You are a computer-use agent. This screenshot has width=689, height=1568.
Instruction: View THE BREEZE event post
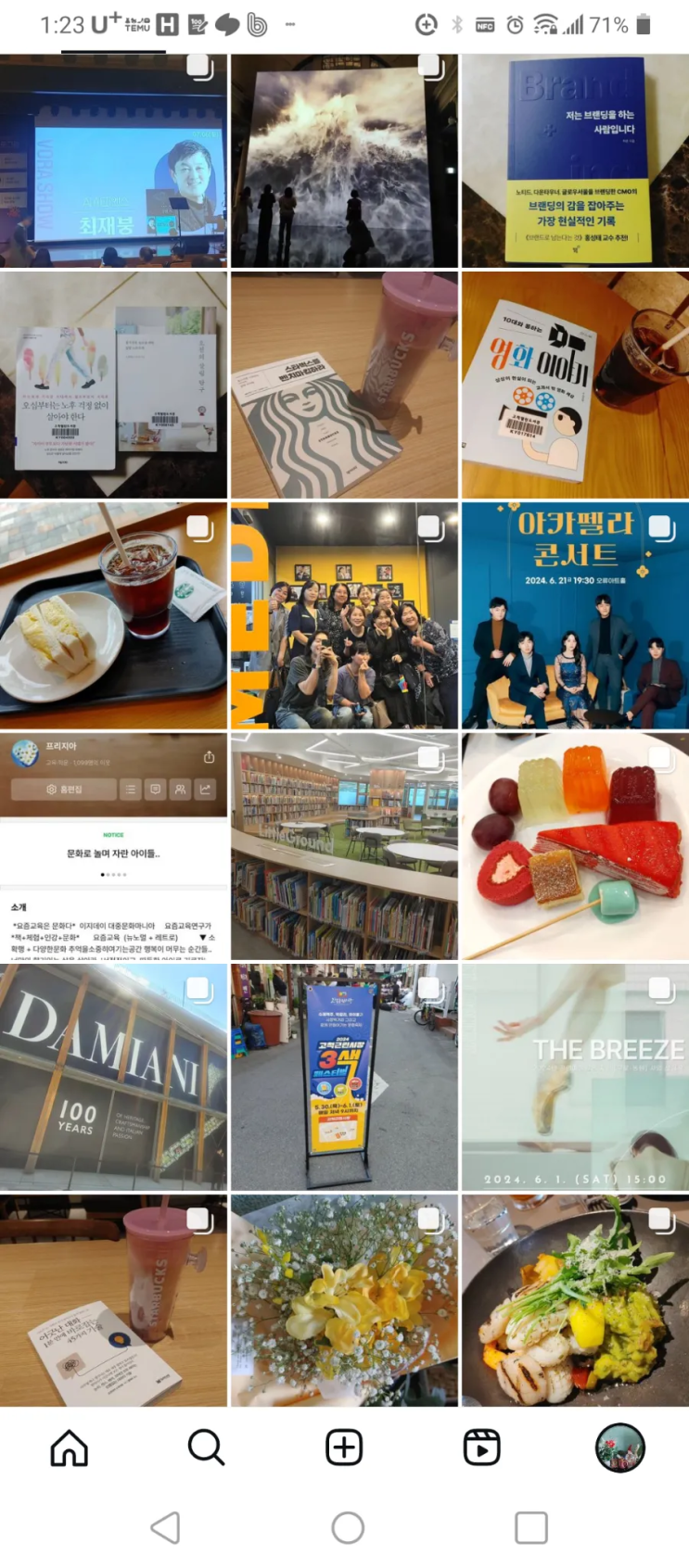pos(575,1078)
